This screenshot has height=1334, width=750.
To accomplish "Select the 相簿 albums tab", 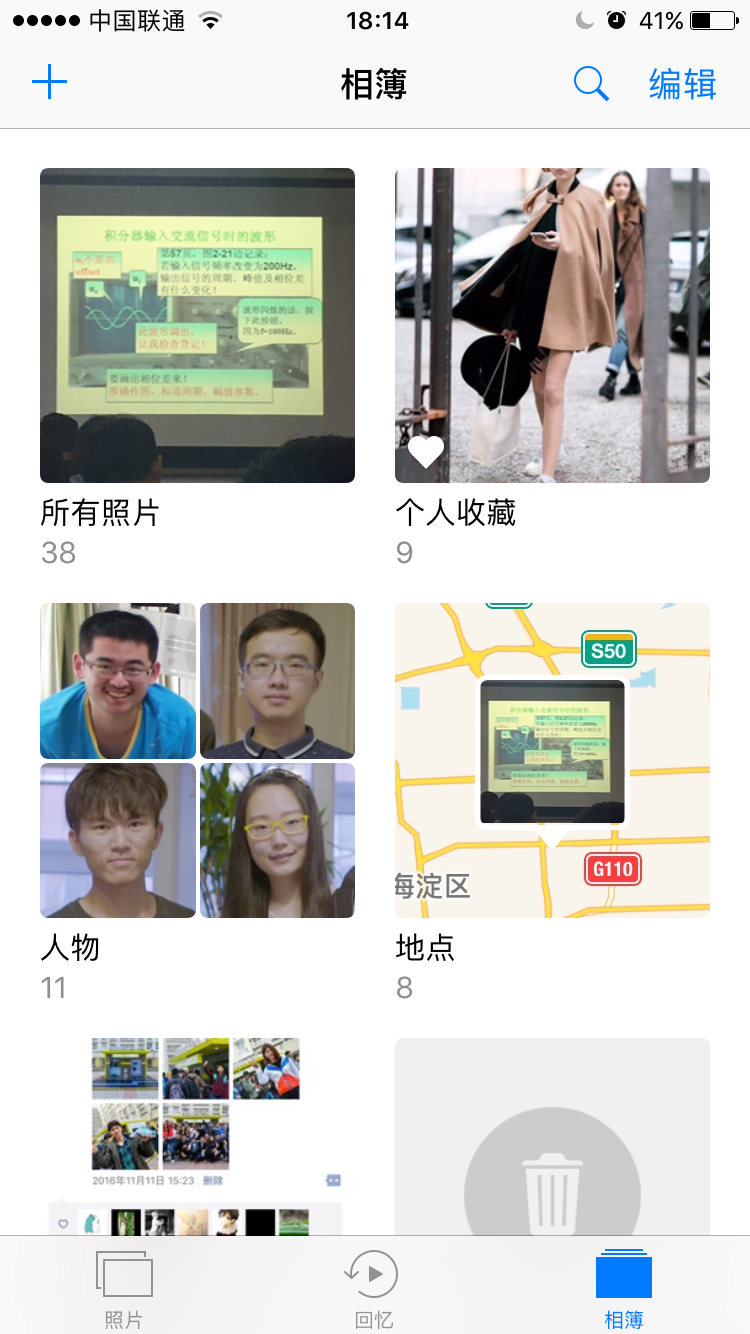I will click(x=624, y=1289).
